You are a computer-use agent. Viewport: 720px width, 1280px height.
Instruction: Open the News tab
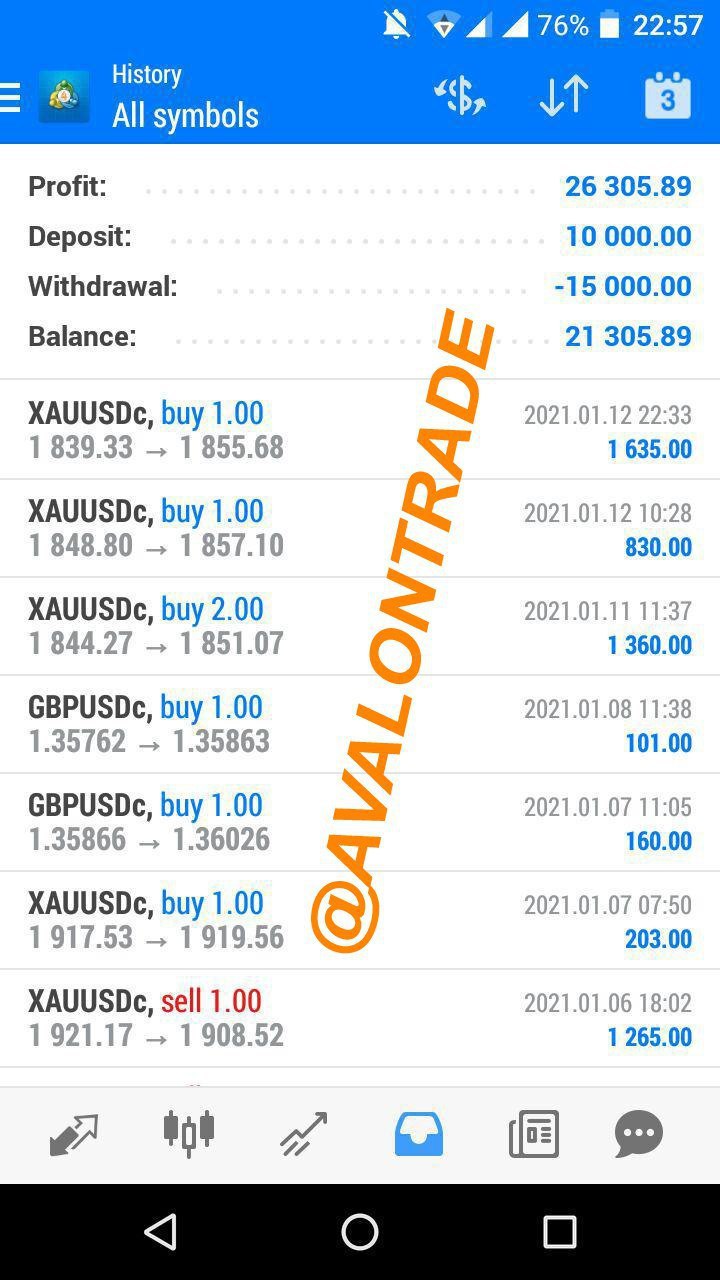coord(533,1135)
